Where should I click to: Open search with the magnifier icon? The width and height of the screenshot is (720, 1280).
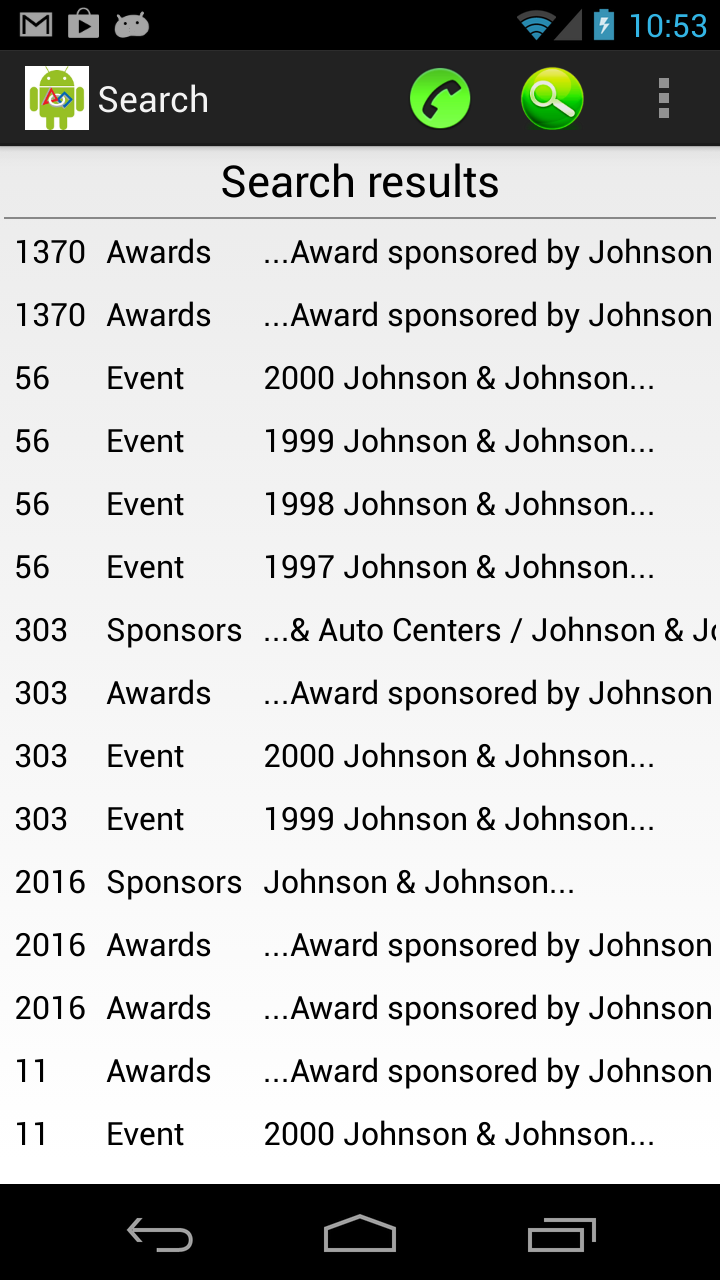(552, 99)
